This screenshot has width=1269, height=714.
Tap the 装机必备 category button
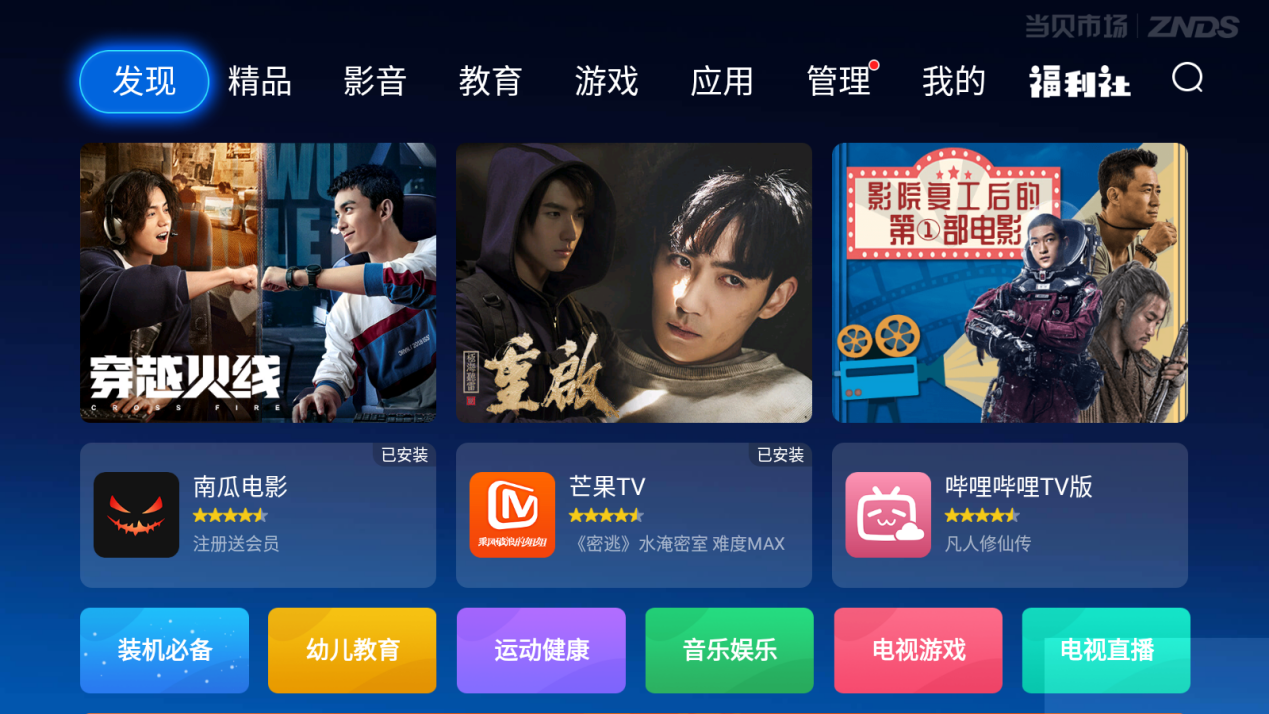pyautogui.click(x=164, y=650)
